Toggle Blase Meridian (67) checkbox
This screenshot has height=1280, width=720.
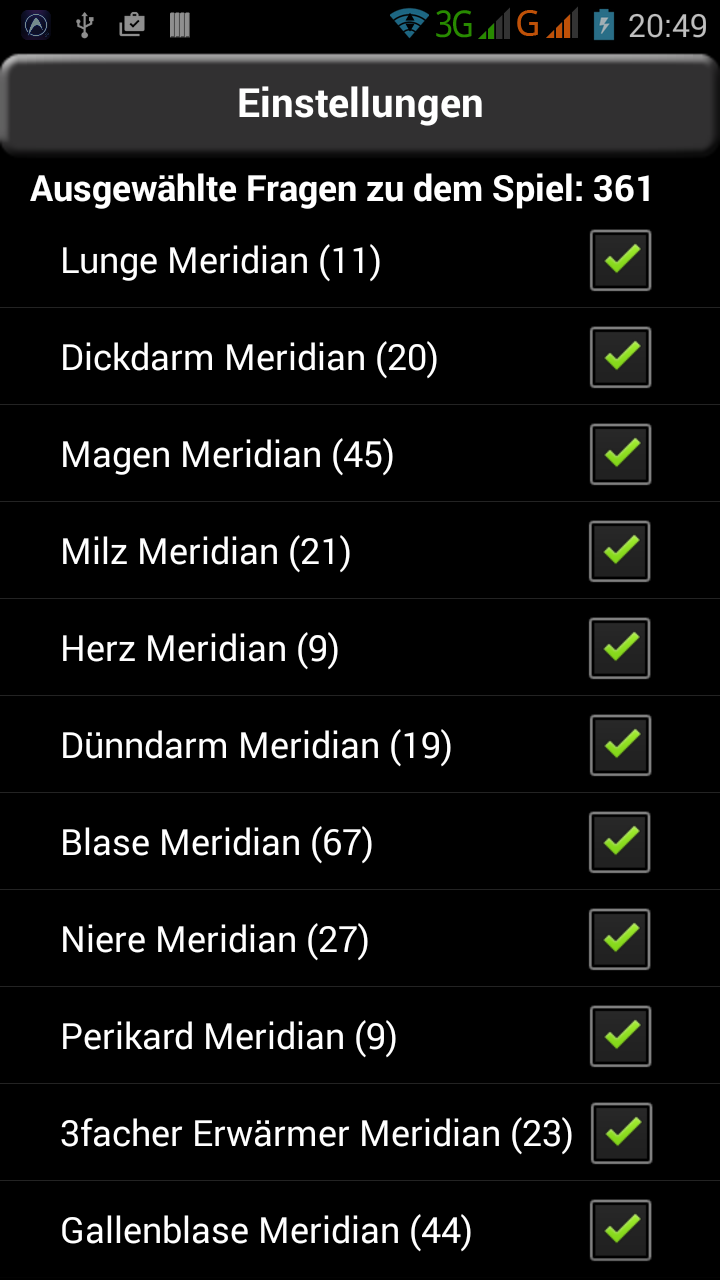pos(620,842)
